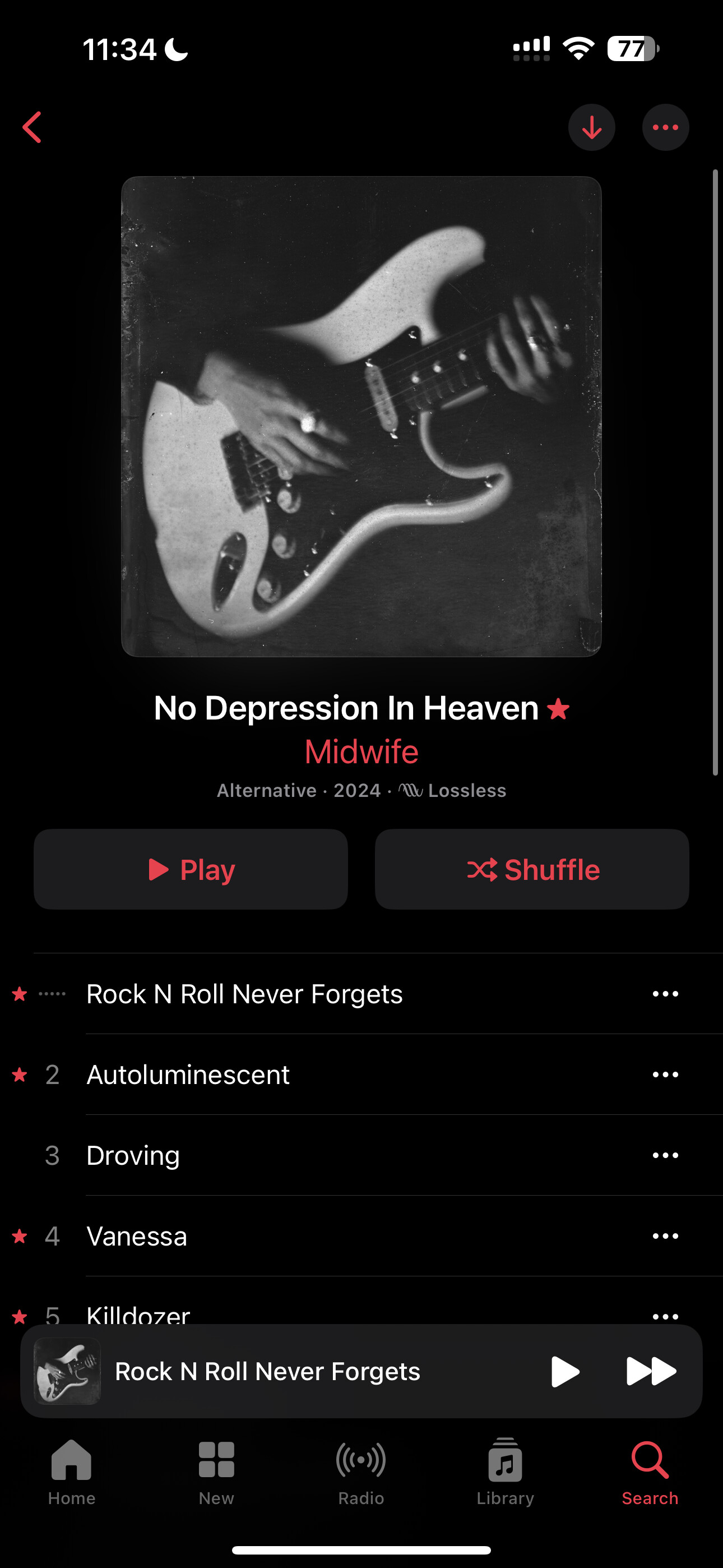Viewport: 723px width, 1568px height.
Task: Open more options for Droving
Action: click(665, 1155)
